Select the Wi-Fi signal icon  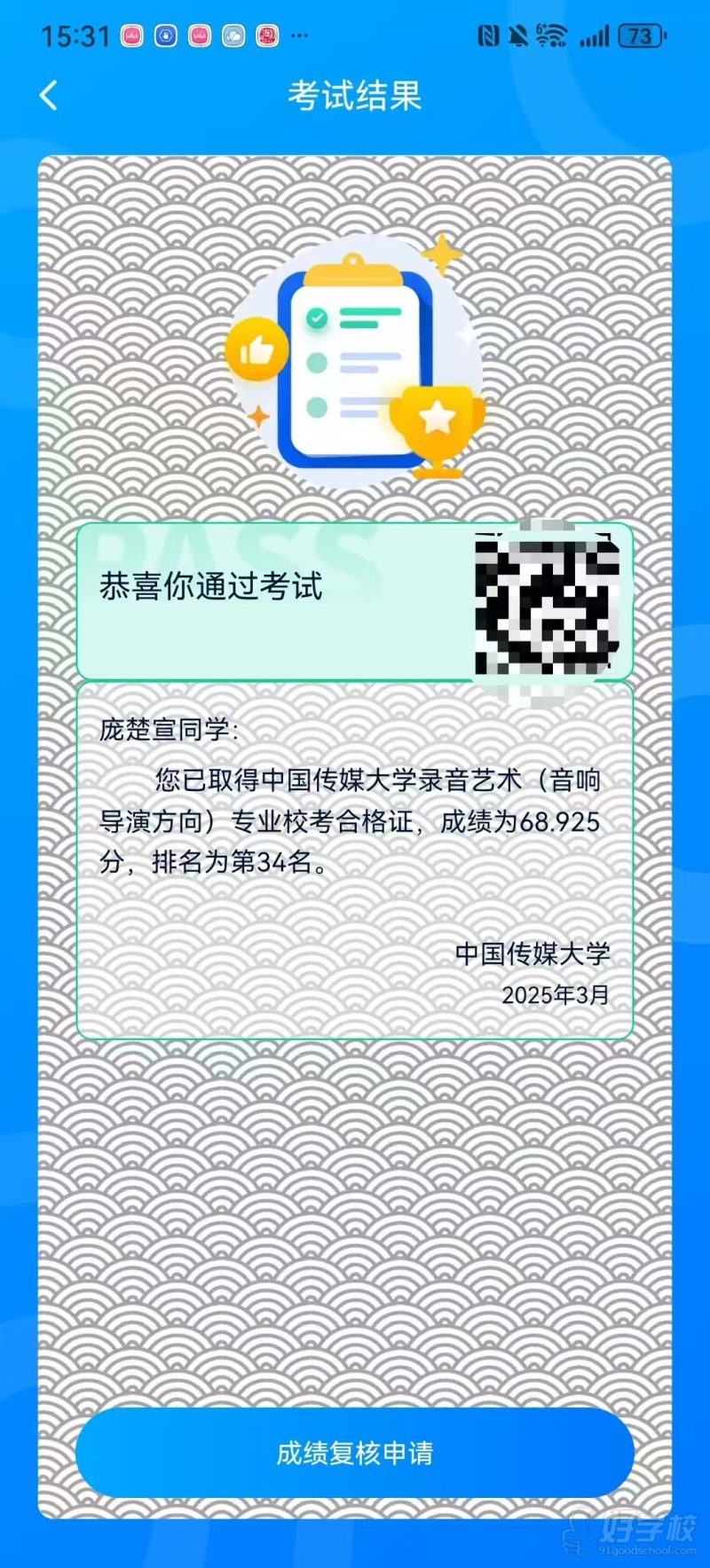click(x=550, y=34)
